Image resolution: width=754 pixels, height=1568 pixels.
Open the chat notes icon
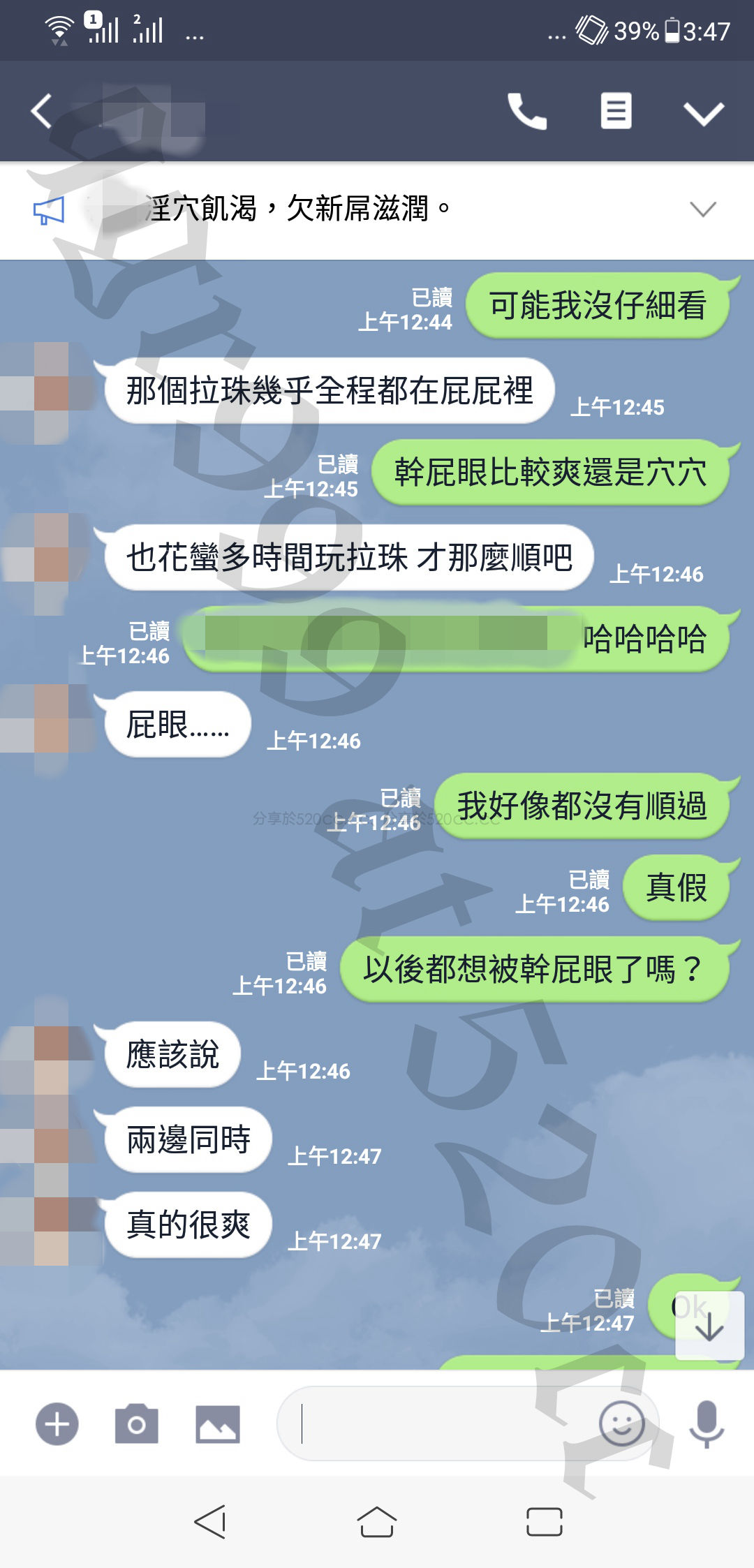point(616,112)
